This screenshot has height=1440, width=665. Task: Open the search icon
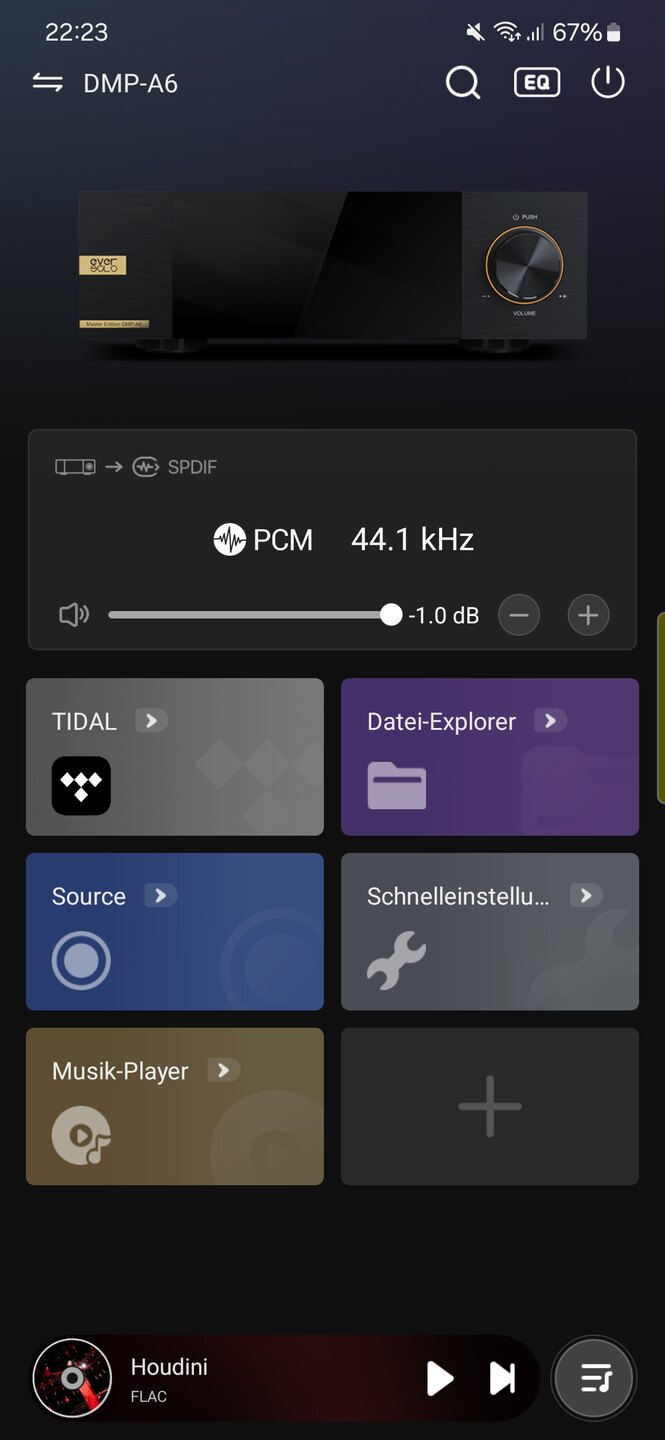point(462,83)
